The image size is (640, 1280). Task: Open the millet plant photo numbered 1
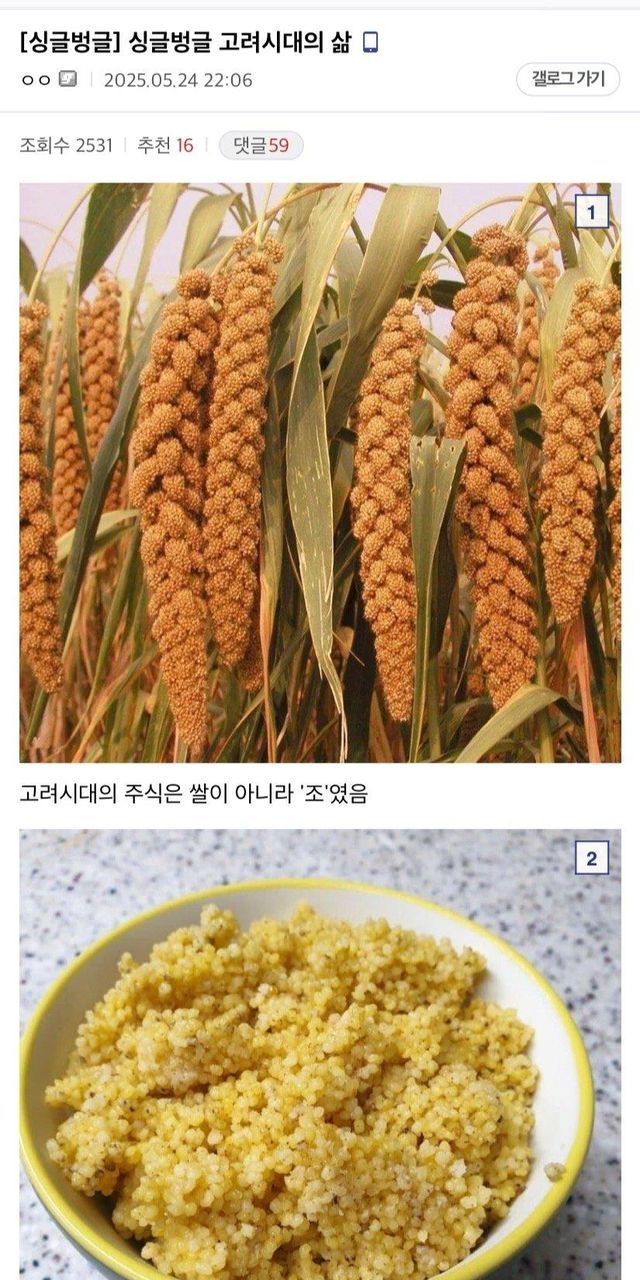[x=320, y=472]
